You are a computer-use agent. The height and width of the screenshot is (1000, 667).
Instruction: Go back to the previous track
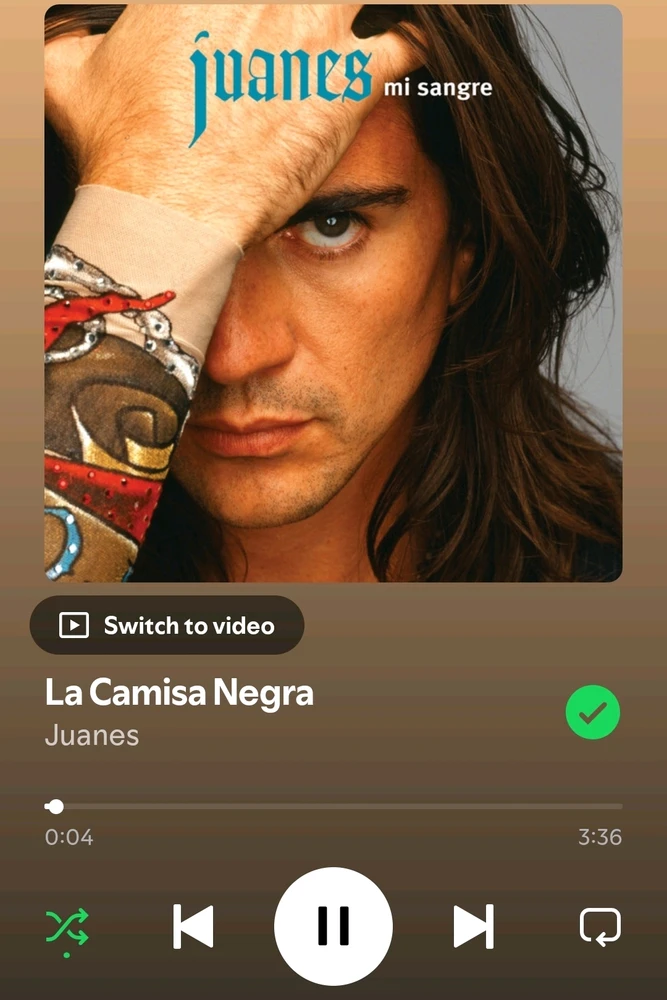coord(193,926)
